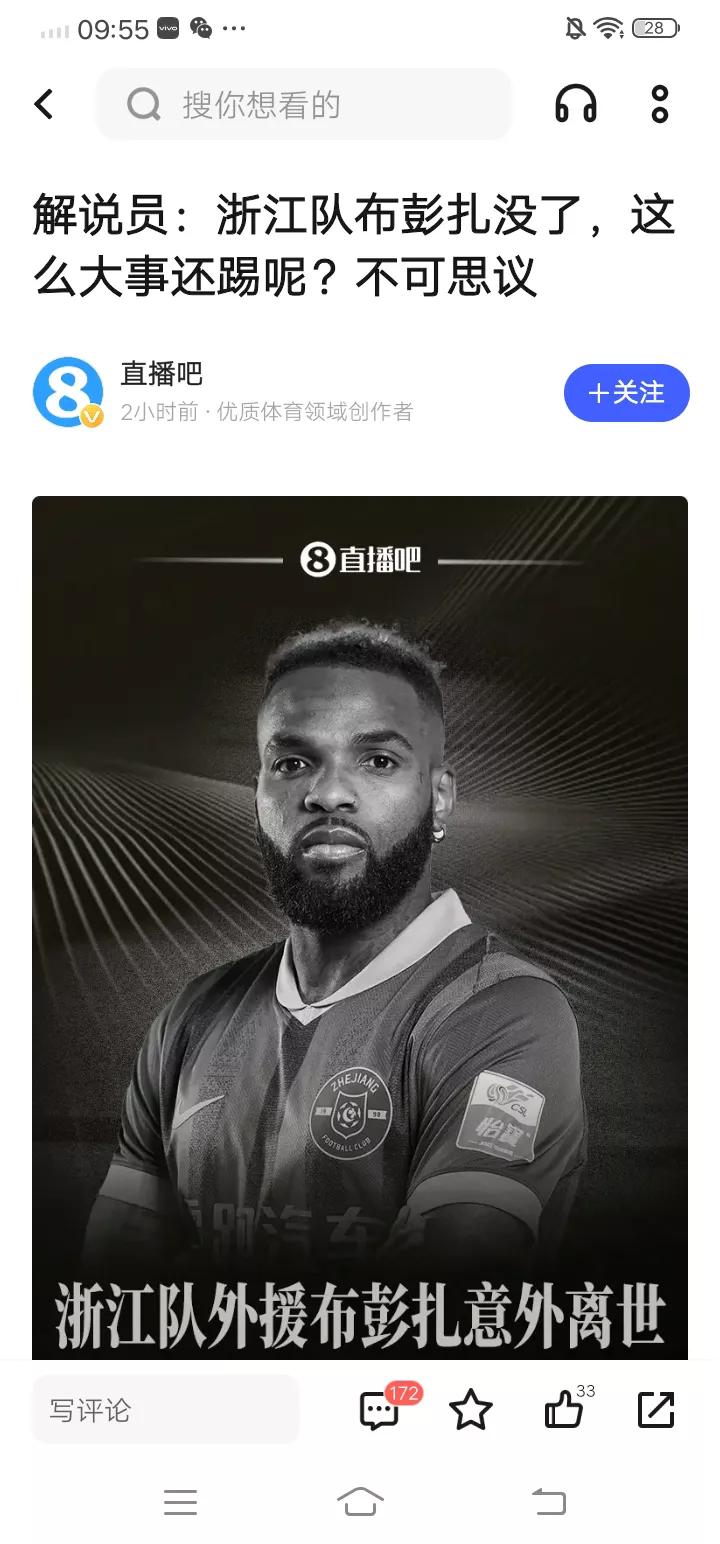Screen dimensions: 720x1544
Task: Share this article
Action: 656,1410
